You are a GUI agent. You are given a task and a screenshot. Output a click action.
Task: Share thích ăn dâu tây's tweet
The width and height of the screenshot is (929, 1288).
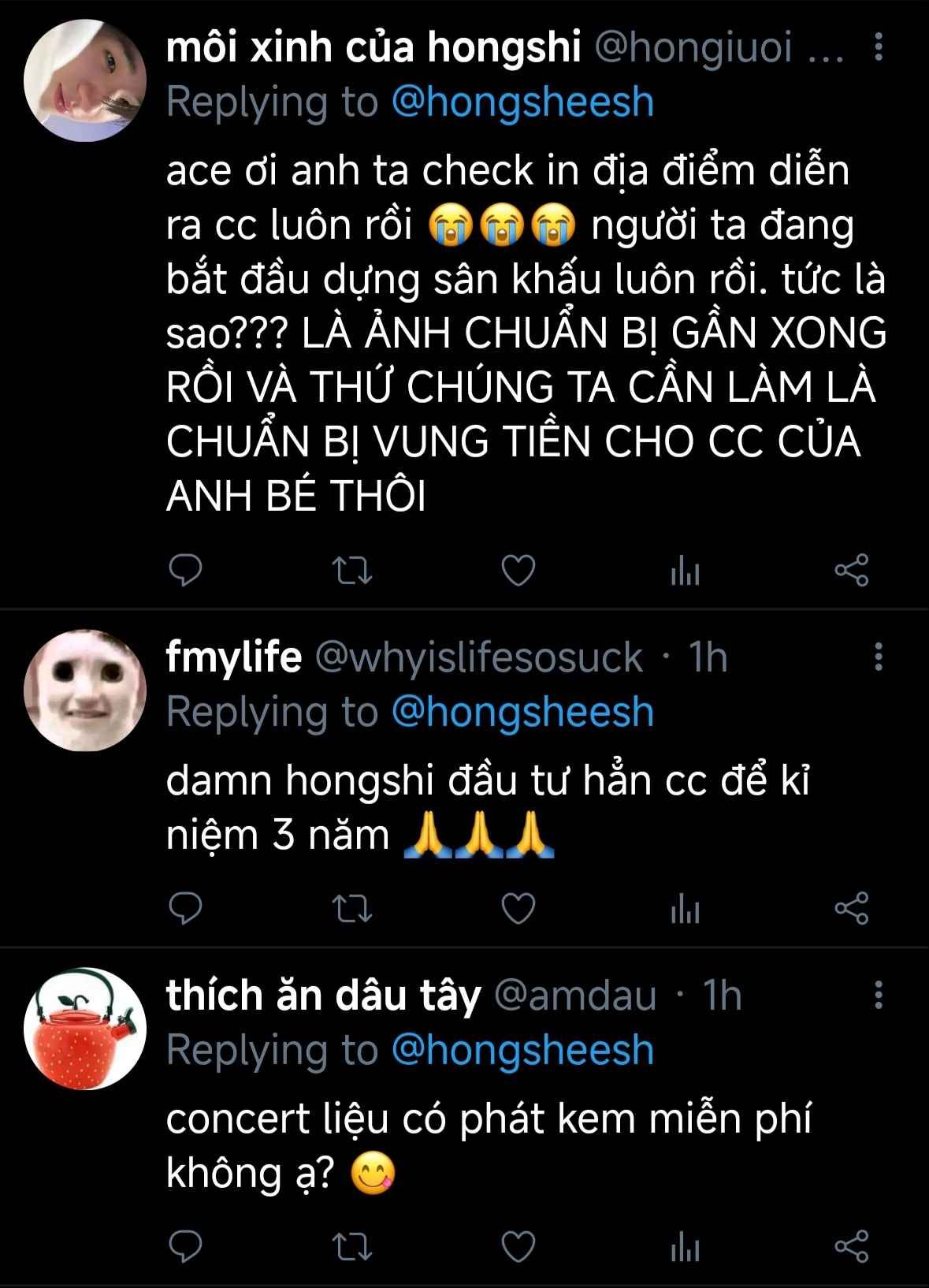click(851, 1246)
